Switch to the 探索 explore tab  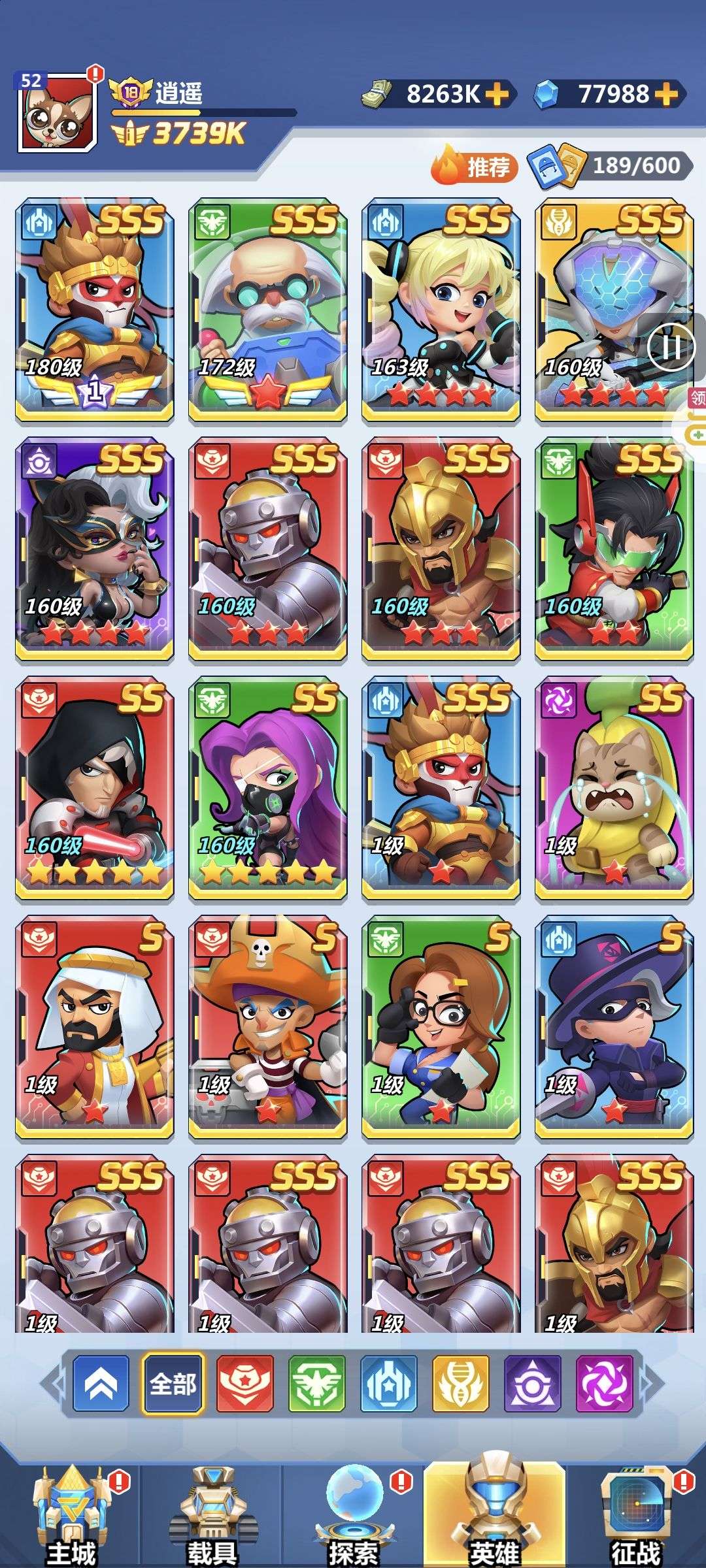pos(353,1516)
